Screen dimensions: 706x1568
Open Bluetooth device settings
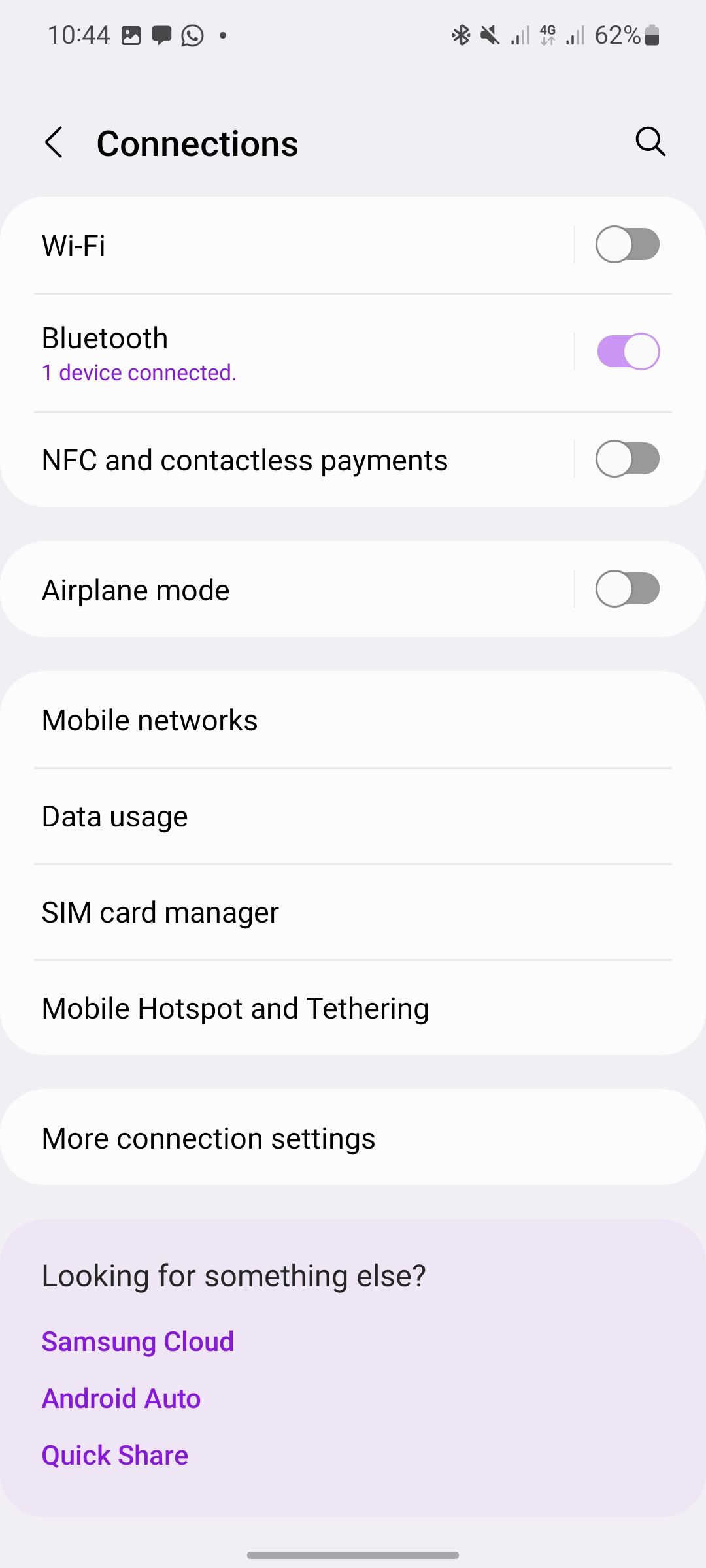coord(261,353)
